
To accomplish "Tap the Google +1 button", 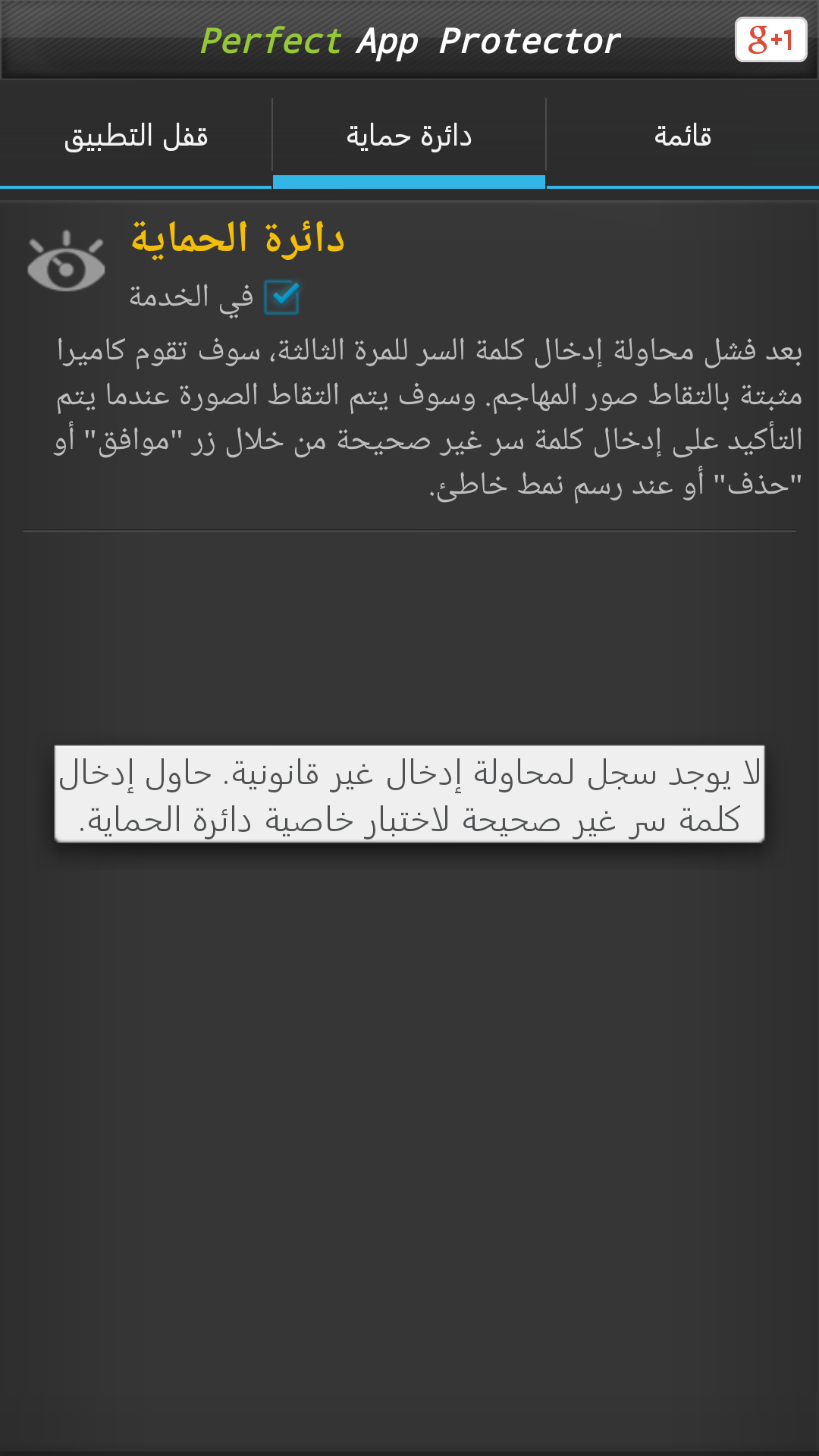I will point(770,39).
